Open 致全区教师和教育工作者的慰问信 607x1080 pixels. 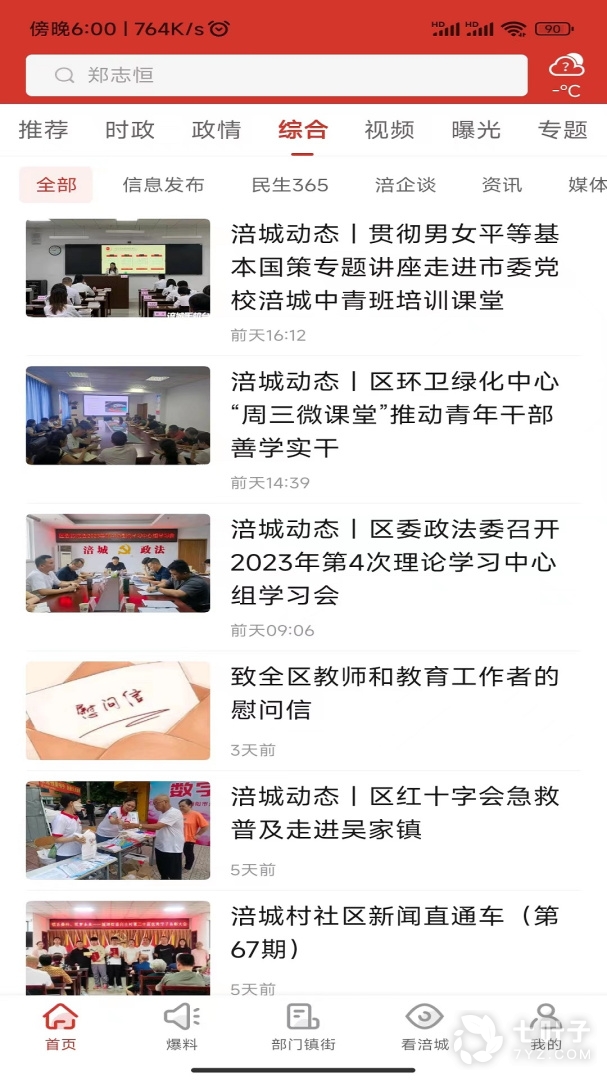(394, 693)
